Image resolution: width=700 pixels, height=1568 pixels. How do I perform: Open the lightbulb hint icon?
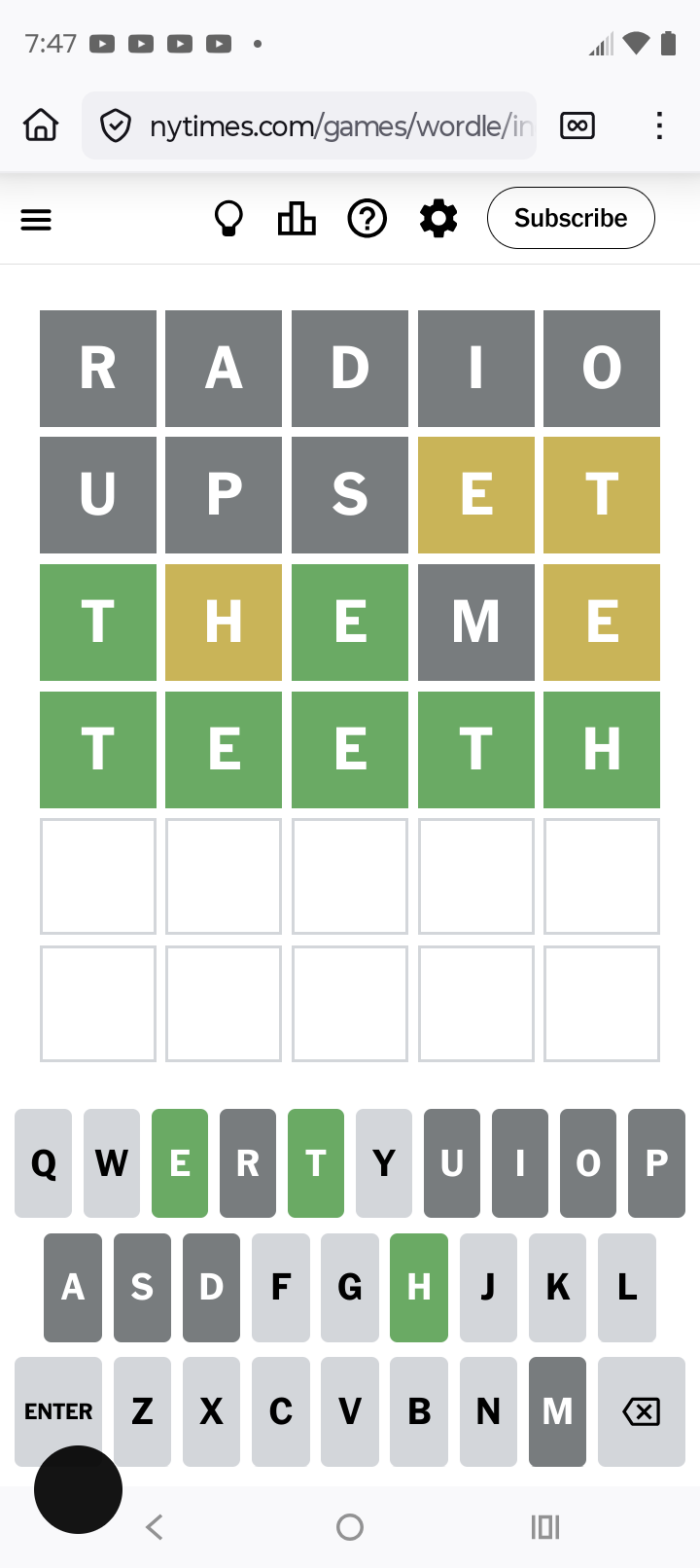tap(228, 219)
